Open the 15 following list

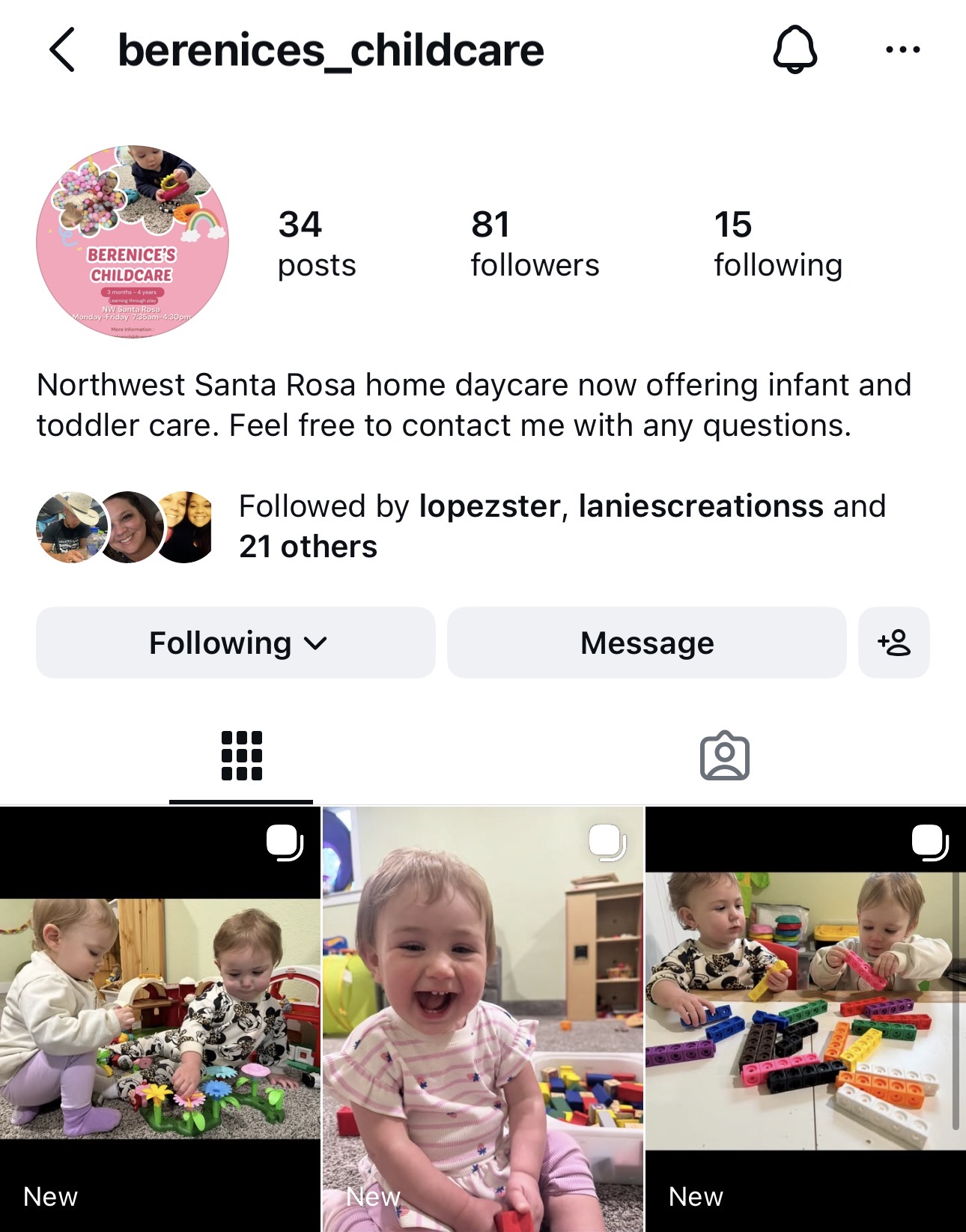(777, 244)
